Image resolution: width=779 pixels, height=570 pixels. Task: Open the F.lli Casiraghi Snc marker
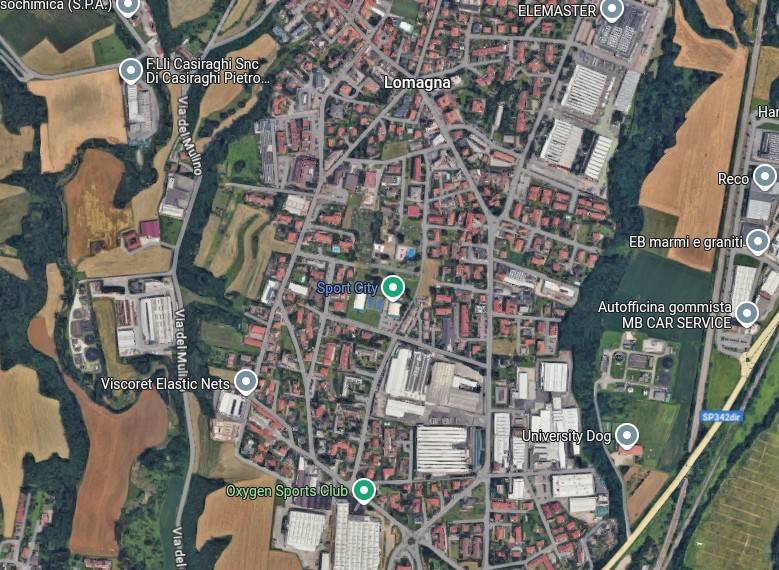click(131, 70)
